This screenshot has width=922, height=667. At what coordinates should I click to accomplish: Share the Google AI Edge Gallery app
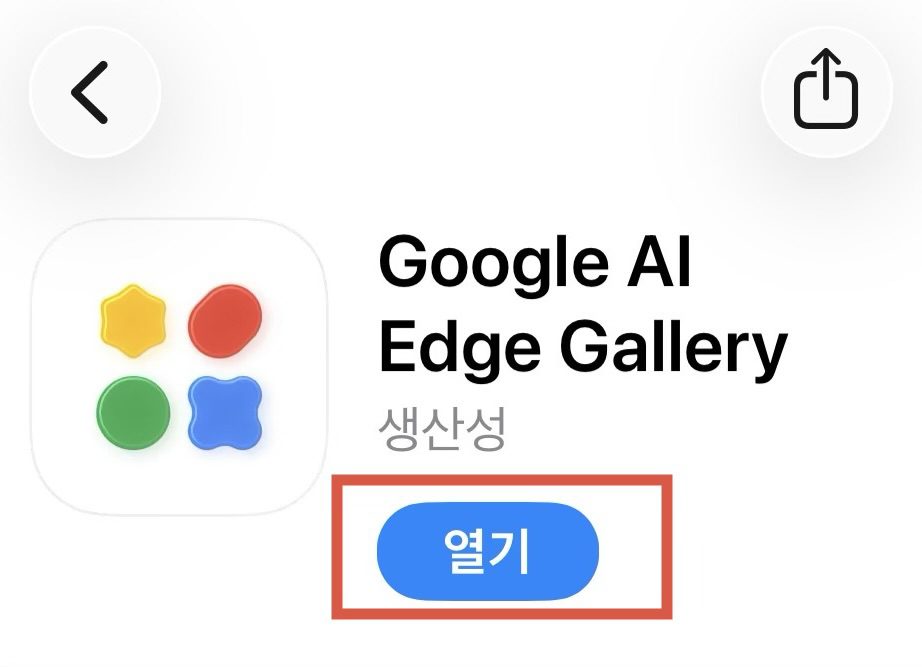[x=826, y=93]
